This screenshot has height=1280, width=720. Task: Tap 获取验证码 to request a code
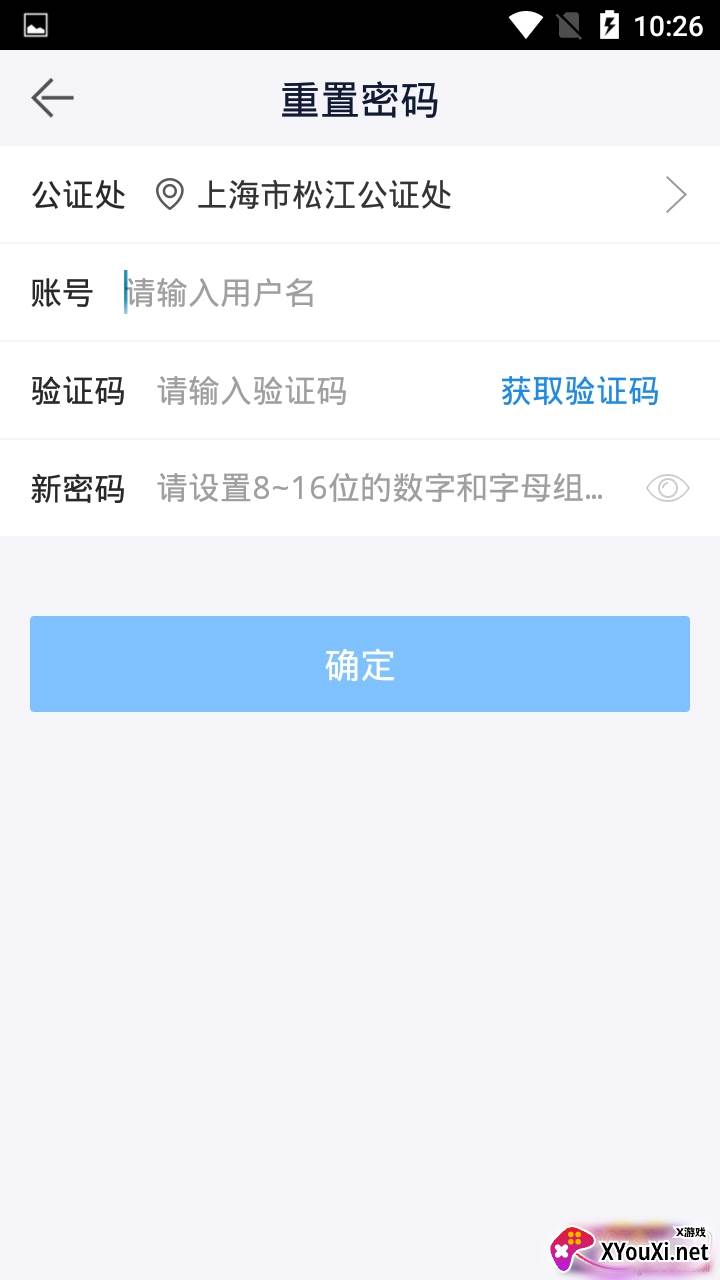tap(579, 391)
